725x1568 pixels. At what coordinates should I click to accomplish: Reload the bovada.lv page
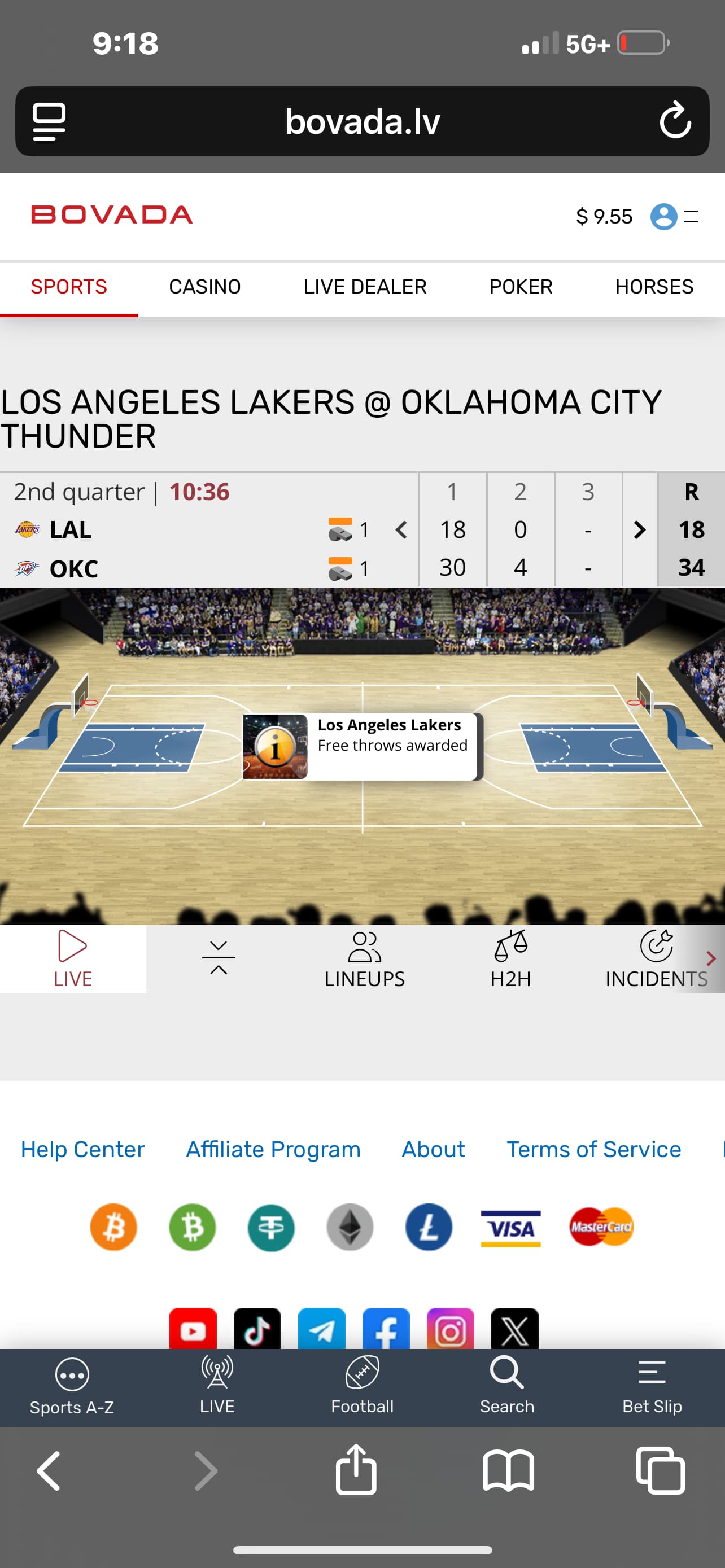point(675,121)
